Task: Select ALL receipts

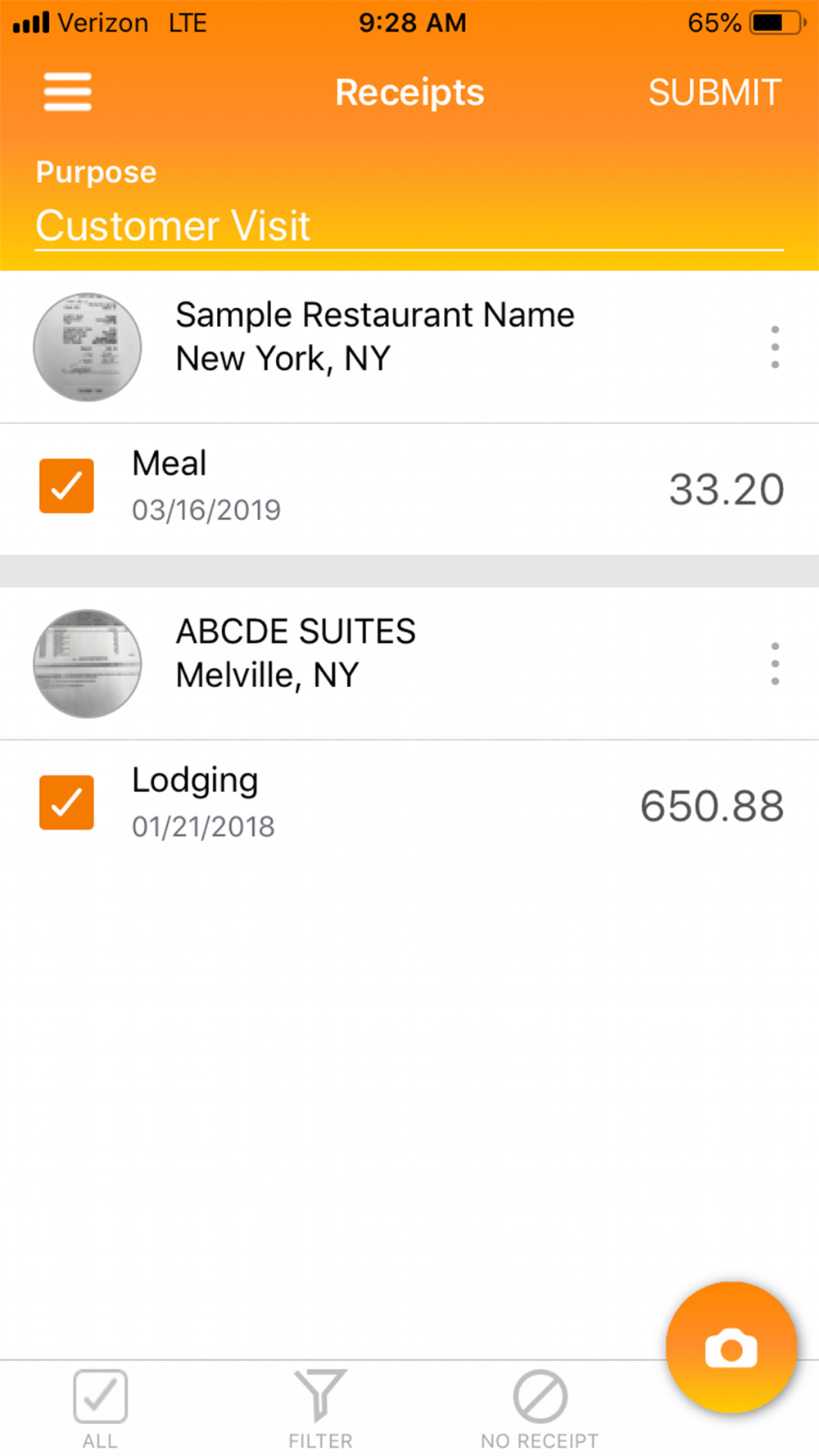Action: 100,1409
